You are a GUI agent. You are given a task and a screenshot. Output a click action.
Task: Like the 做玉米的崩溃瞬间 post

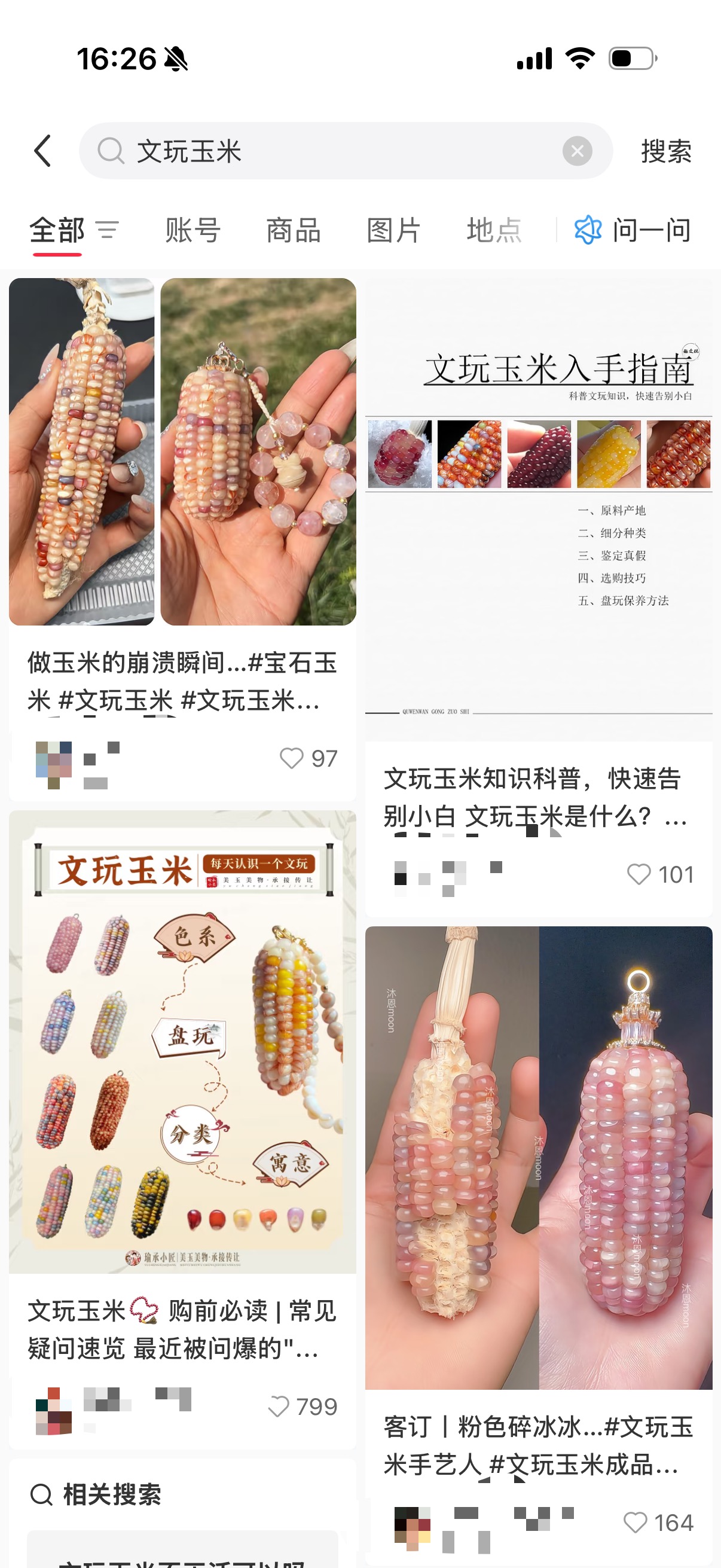(291, 758)
